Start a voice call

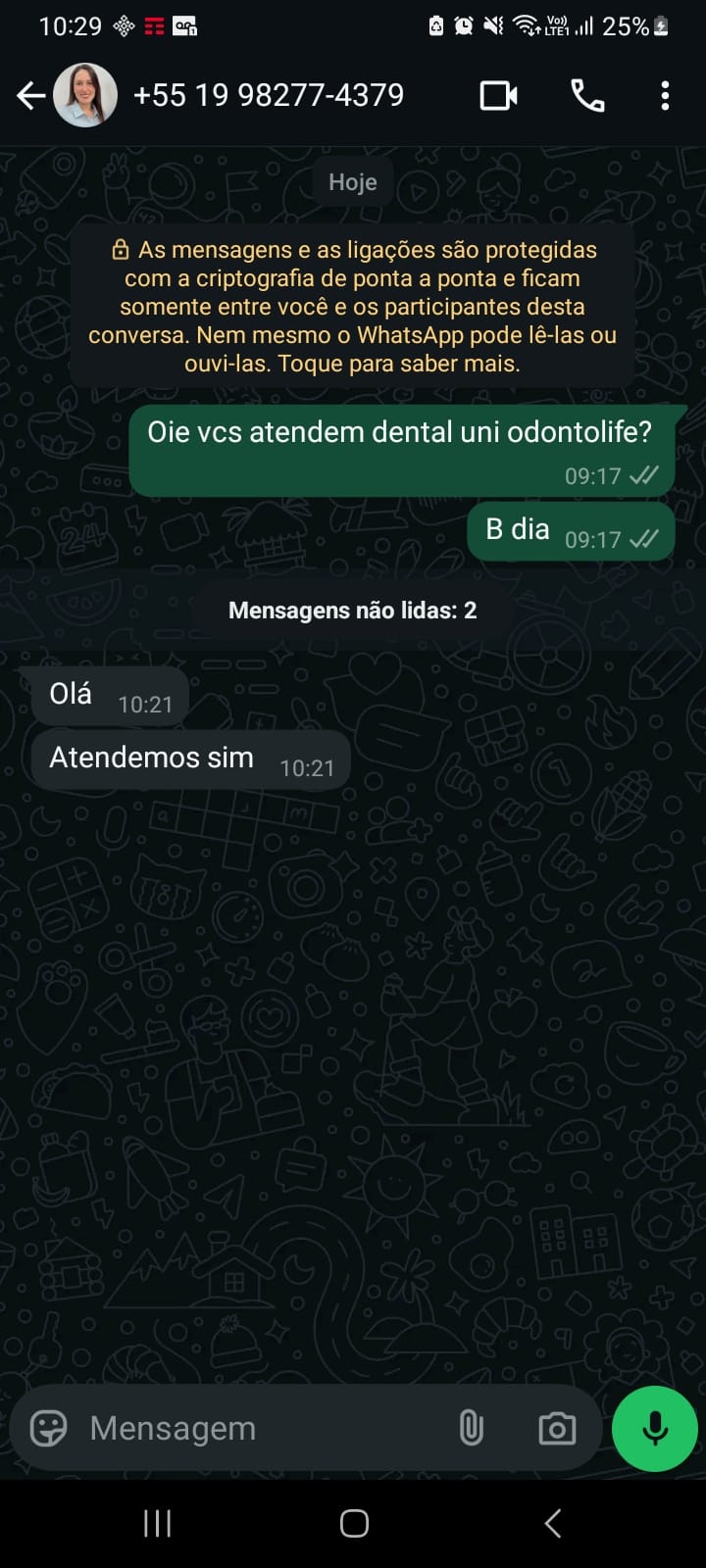coord(587,95)
